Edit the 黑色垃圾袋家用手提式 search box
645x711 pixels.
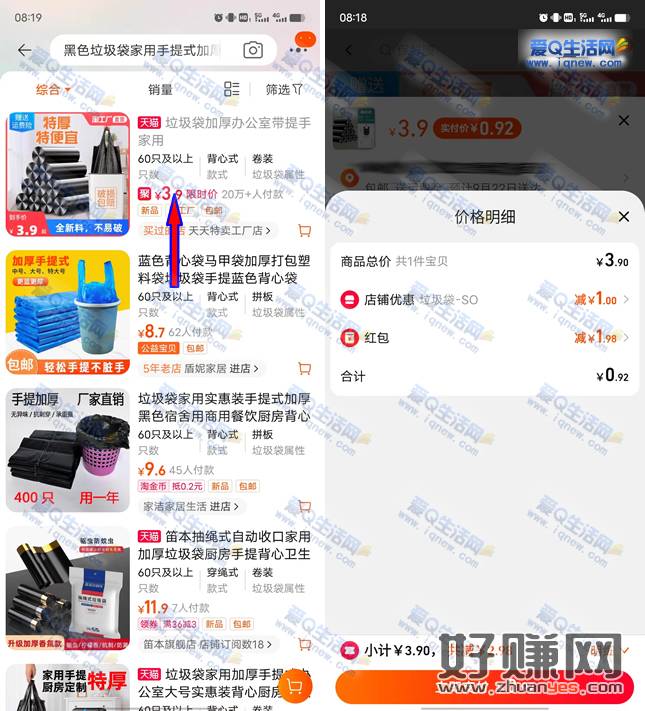(140, 50)
